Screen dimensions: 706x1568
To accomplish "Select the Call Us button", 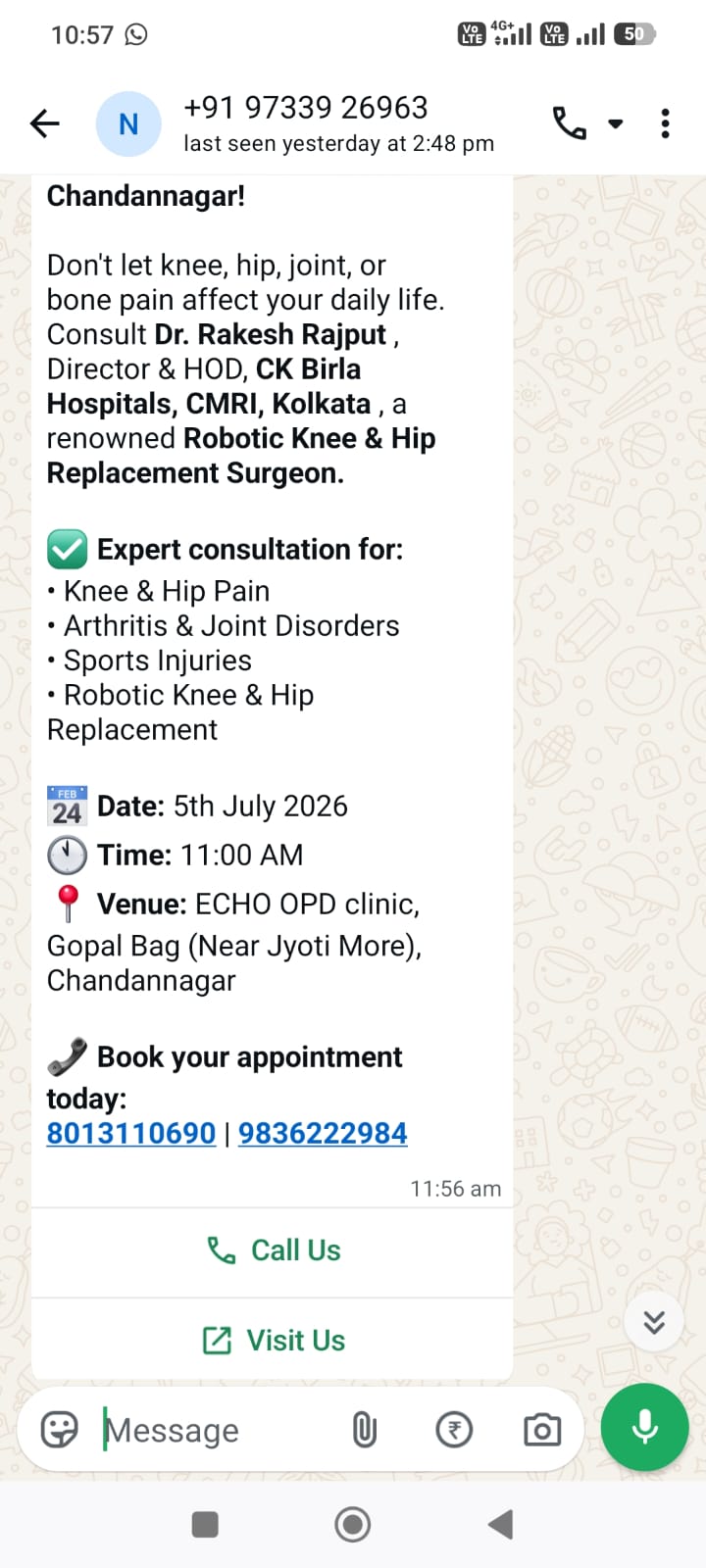I will click(273, 1250).
